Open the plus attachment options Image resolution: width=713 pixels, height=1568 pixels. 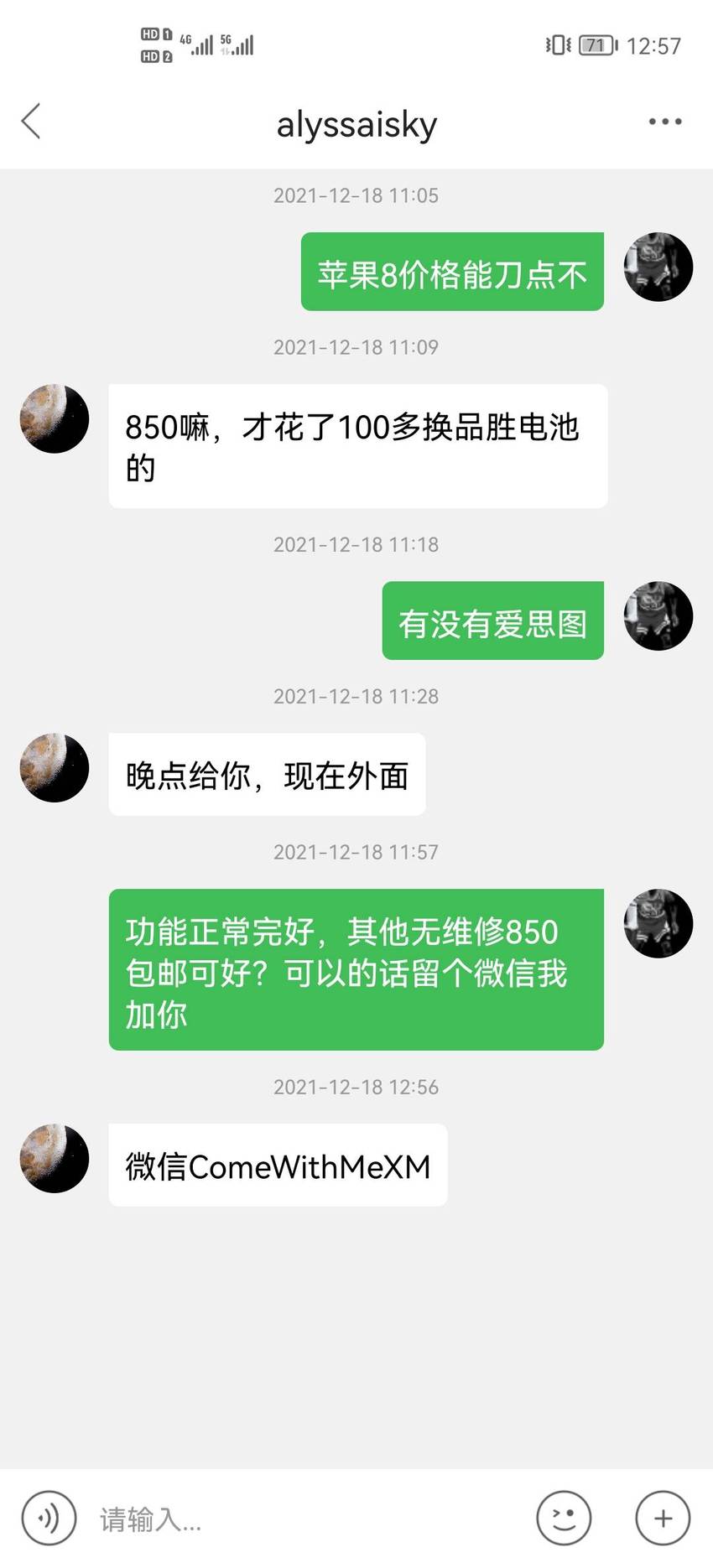tap(663, 1518)
